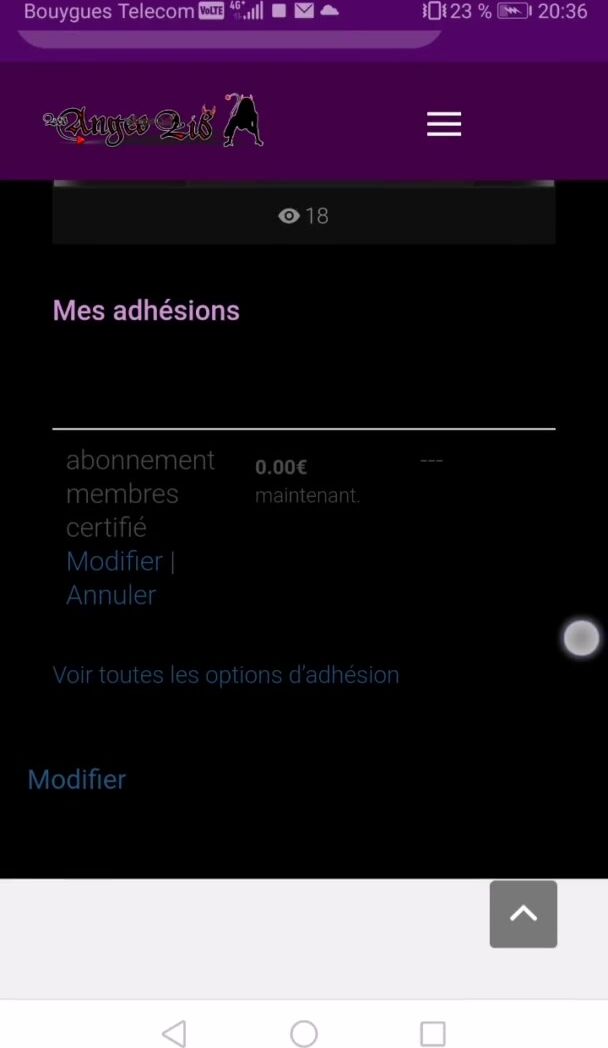Tap the Modifier link under abonnement membres certifié
The image size is (608, 1048).
pyautogui.click(x=114, y=561)
